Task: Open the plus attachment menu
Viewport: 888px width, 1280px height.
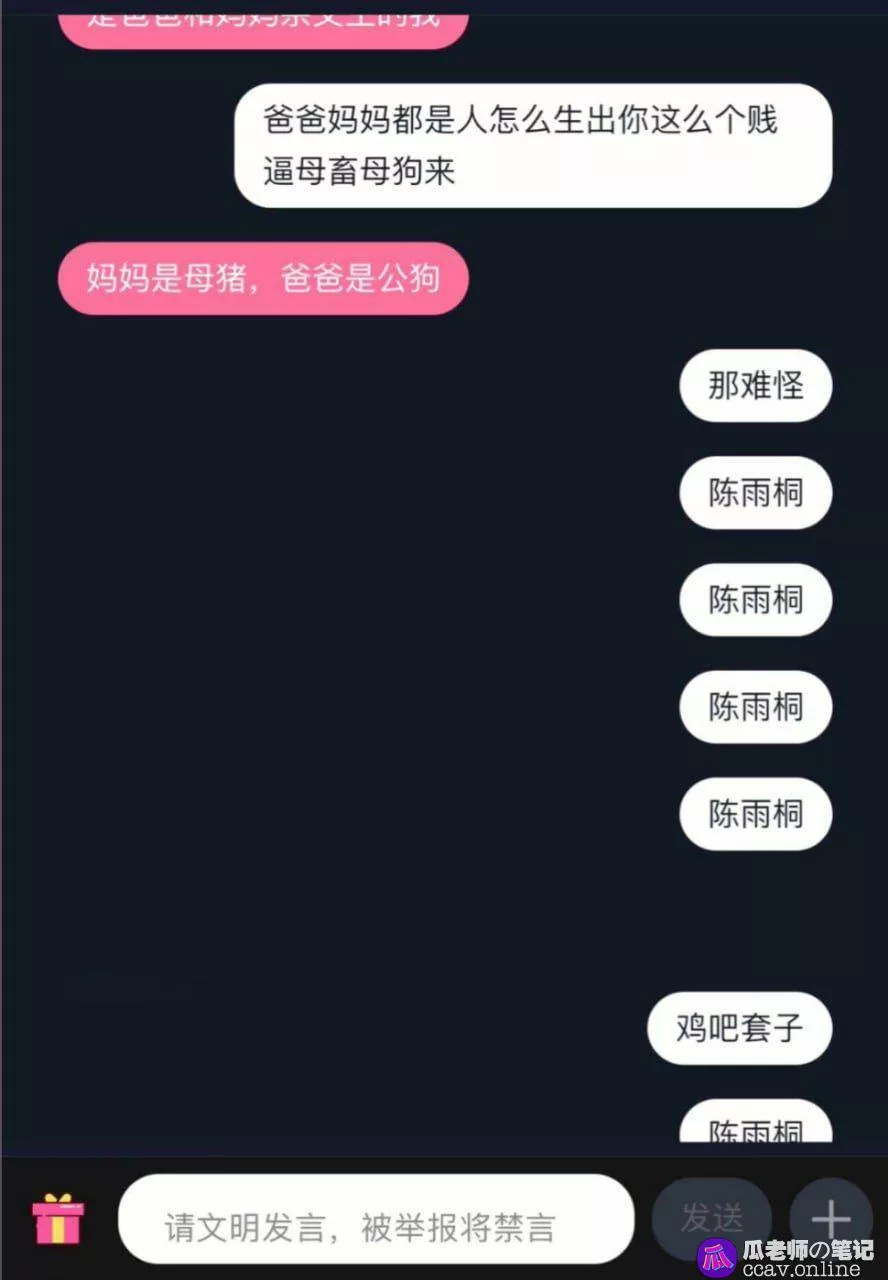Action: click(830, 1217)
